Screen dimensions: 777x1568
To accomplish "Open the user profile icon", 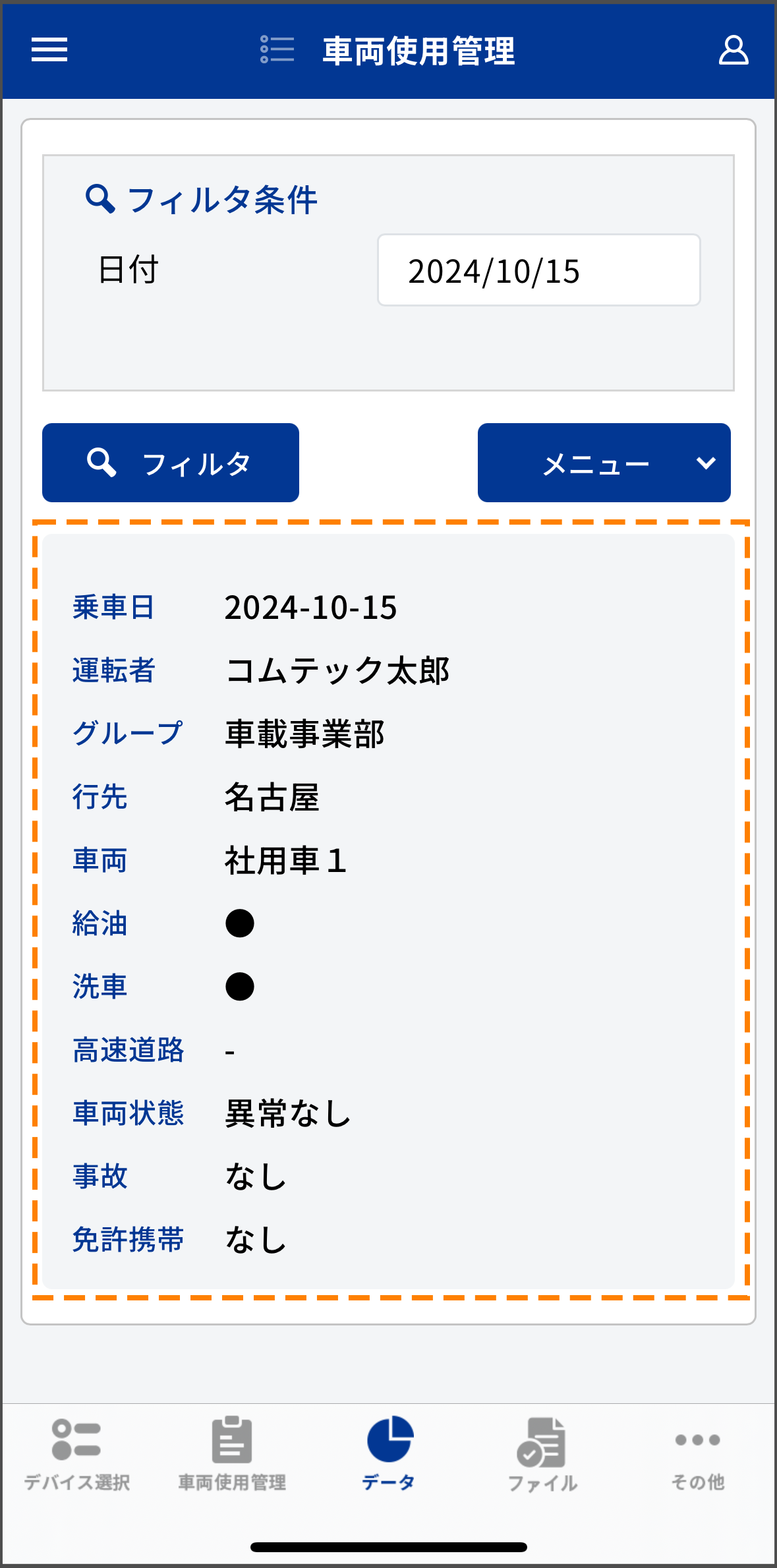I will [x=733, y=50].
